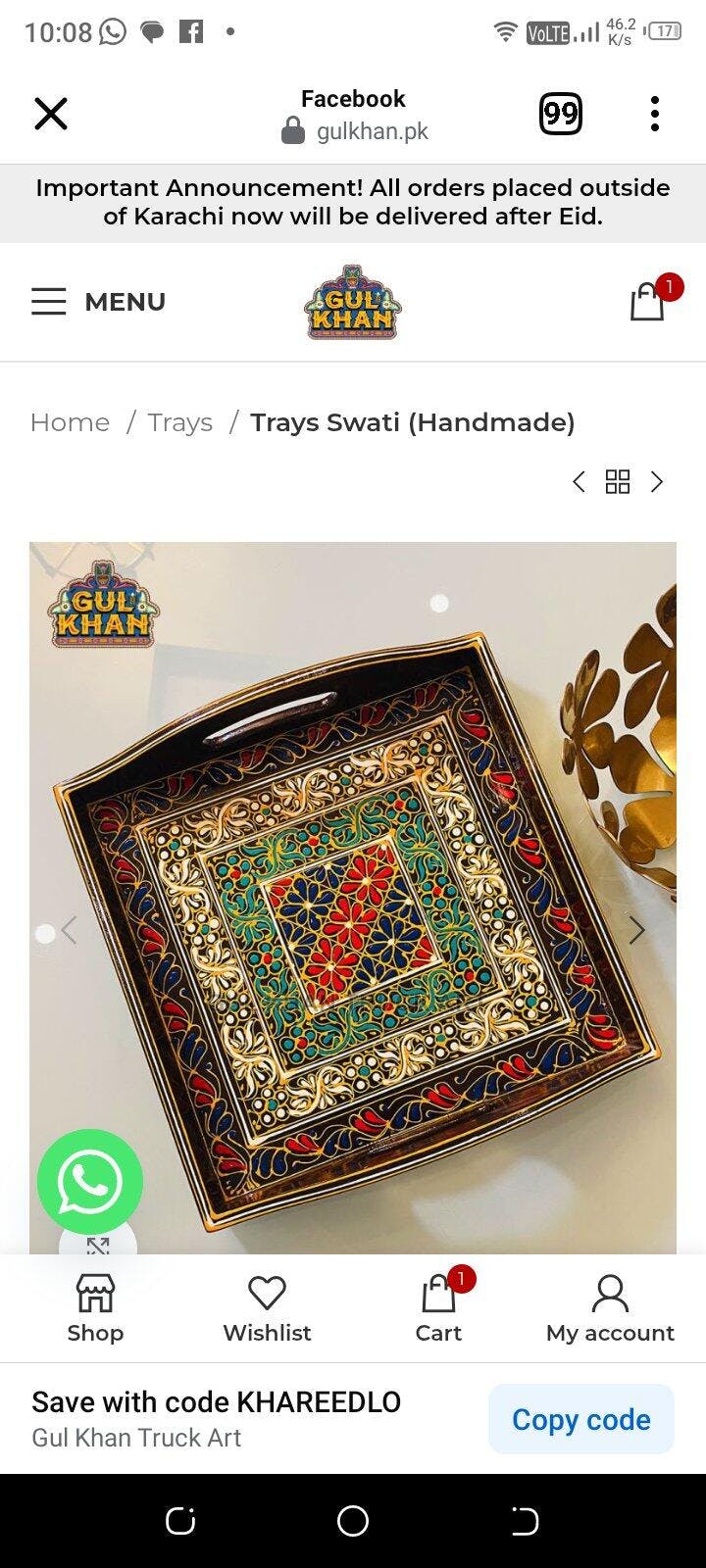Go to previous product
Screen dimensions: 706x1568
click(x=579, y=481)
